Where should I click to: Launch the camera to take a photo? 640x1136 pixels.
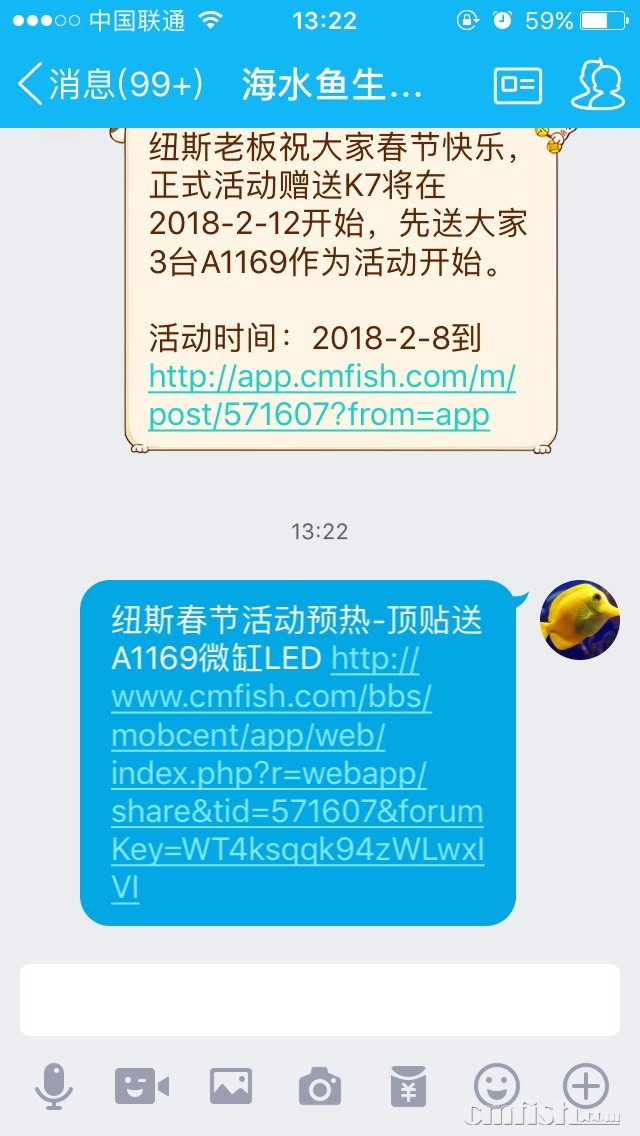tap(320, 1085)
